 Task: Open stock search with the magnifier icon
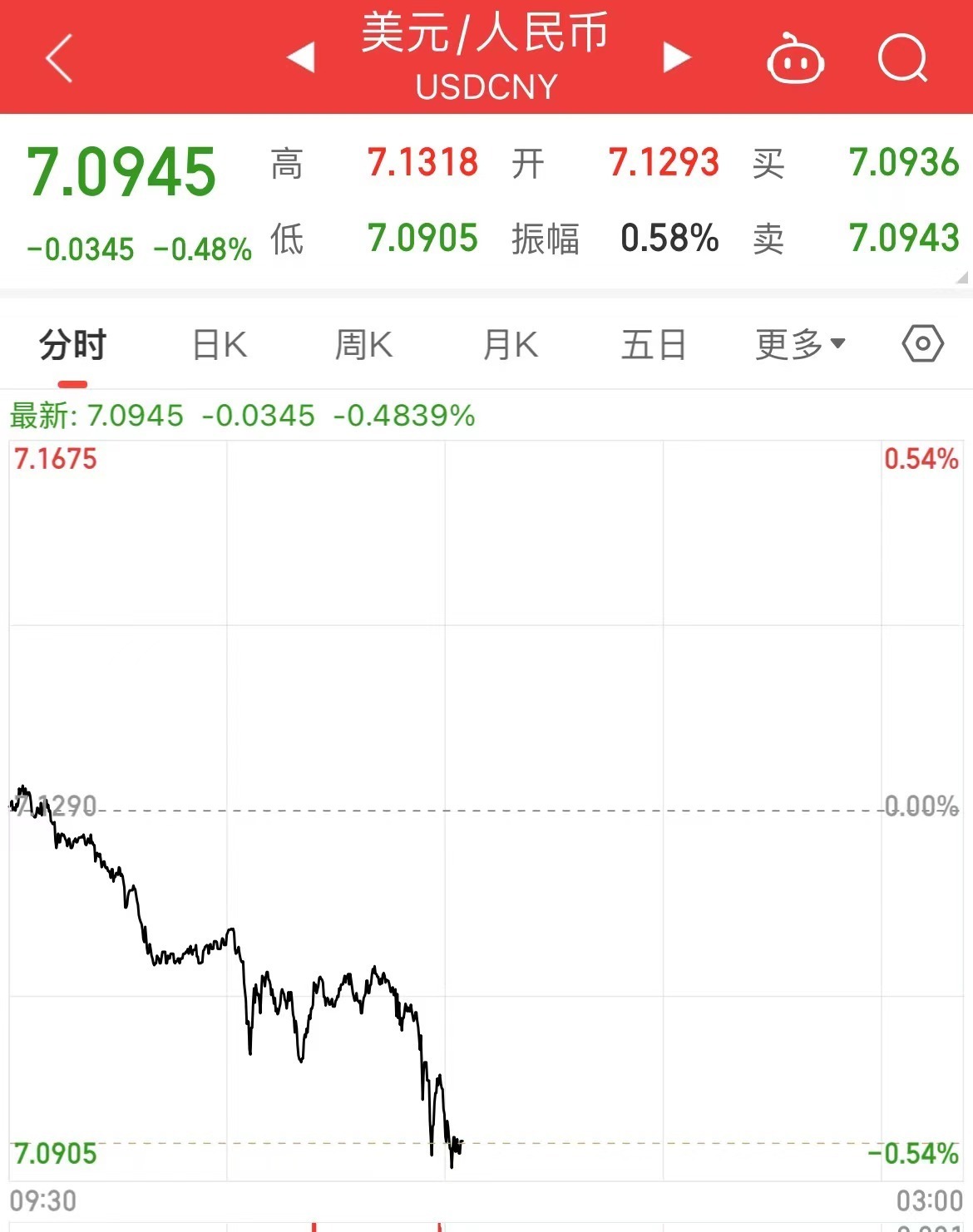click(x=905, y=58)
